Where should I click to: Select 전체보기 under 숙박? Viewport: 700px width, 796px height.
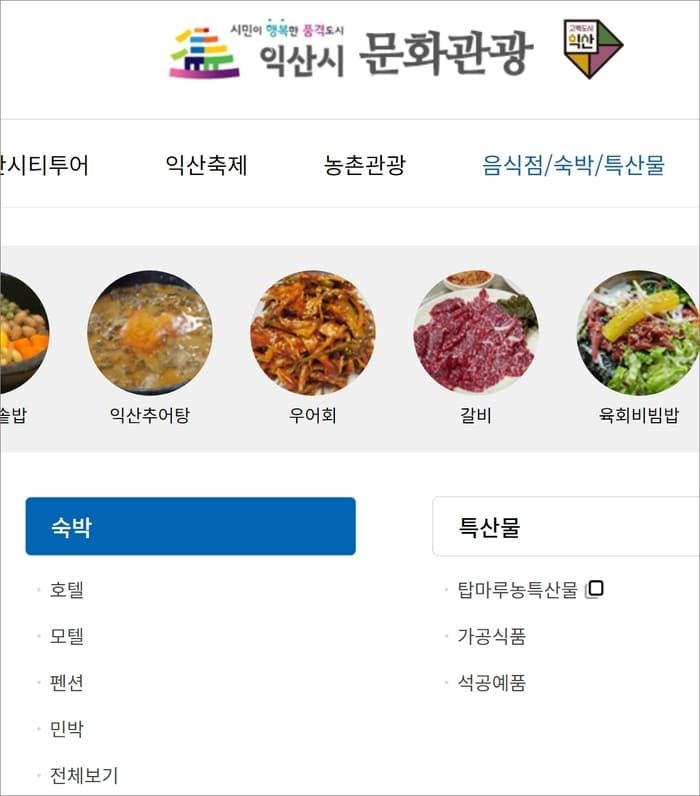pos(84,775)
